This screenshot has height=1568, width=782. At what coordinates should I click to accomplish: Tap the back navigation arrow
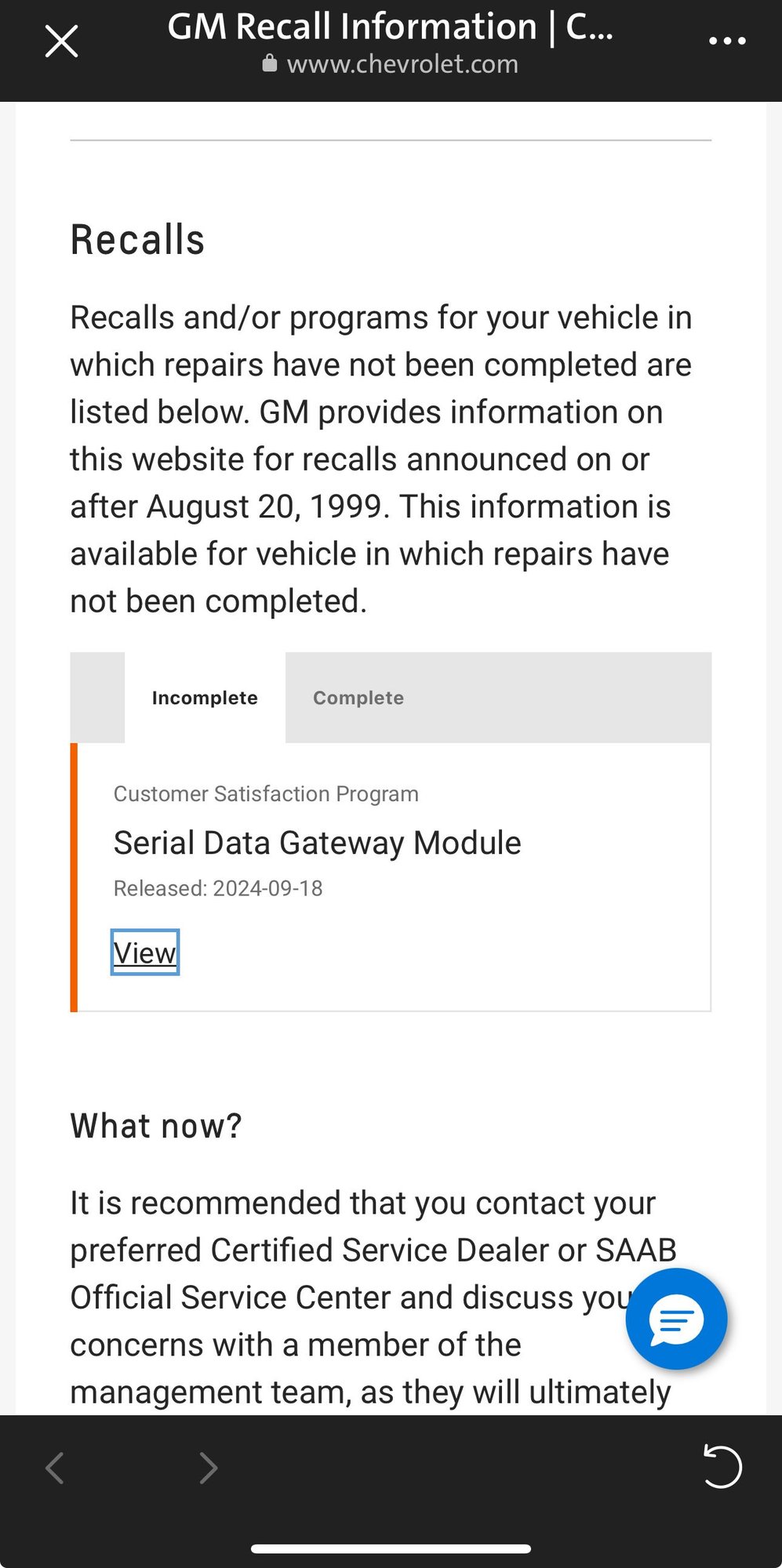click(x=54, y=1468)
